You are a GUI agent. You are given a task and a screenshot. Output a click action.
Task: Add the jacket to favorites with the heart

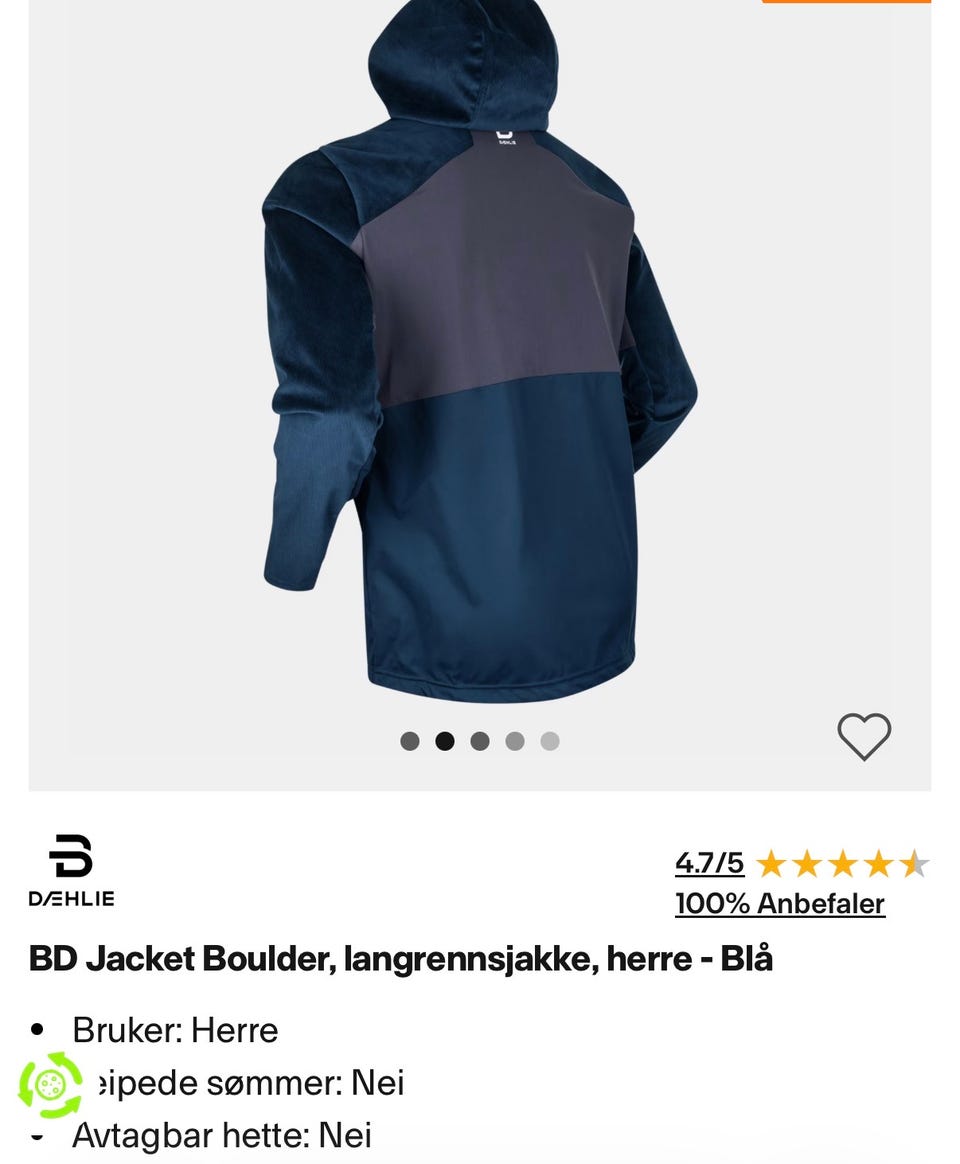pyautogui.click(x=863, y=737)
